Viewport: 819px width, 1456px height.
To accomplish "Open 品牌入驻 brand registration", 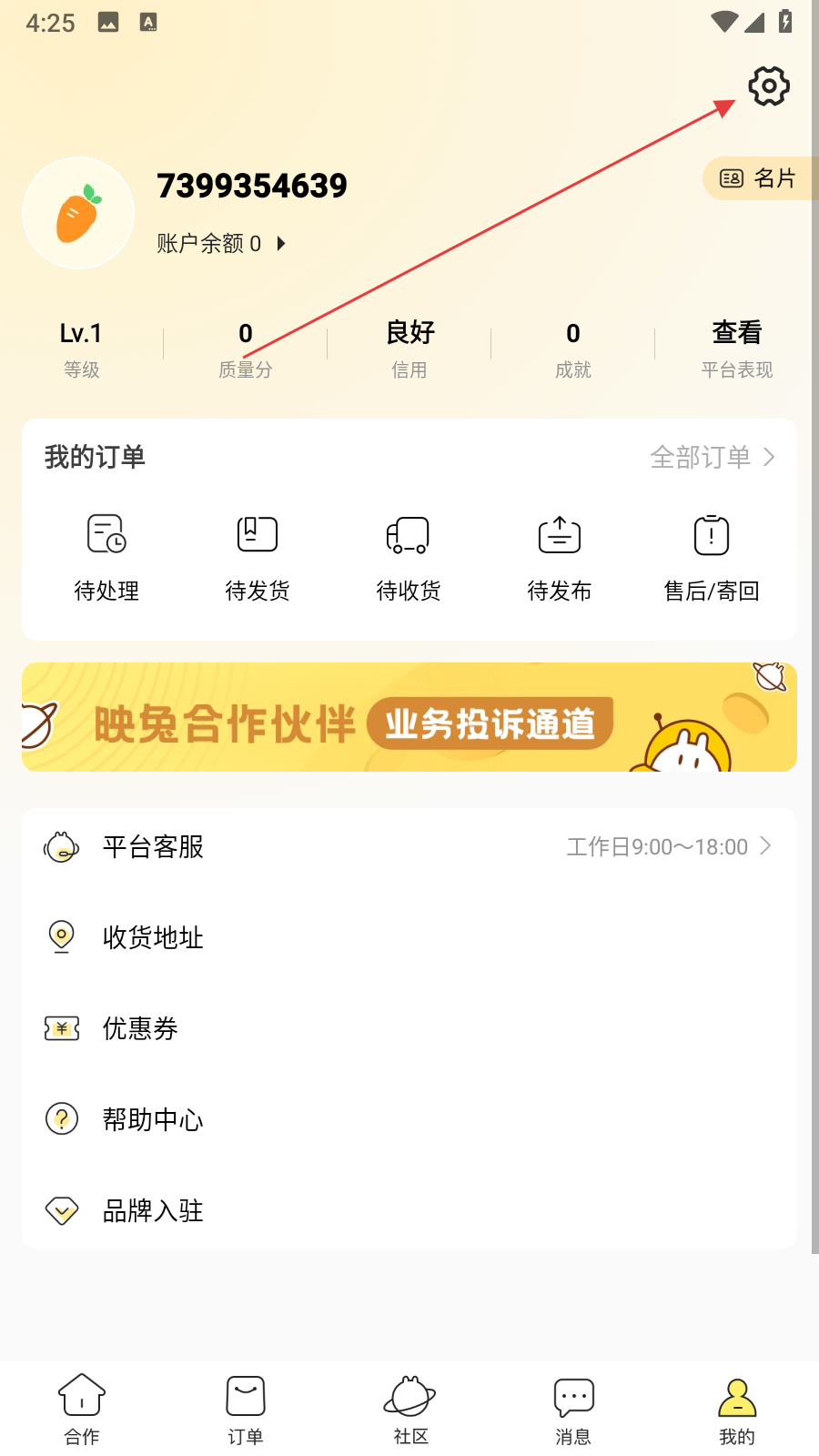I will (409, 1210).
